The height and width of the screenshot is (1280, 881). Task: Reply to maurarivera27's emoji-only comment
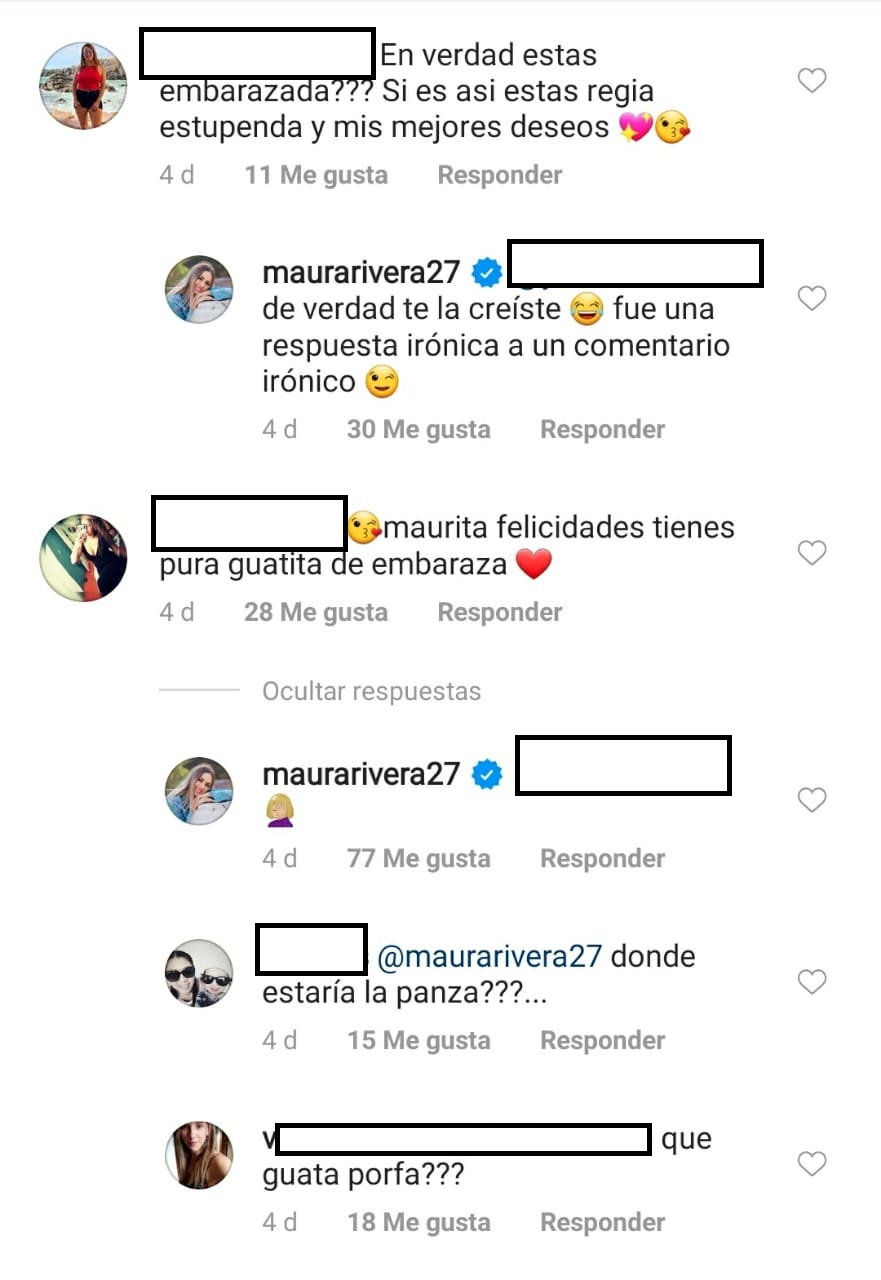[x=602, y=859]
